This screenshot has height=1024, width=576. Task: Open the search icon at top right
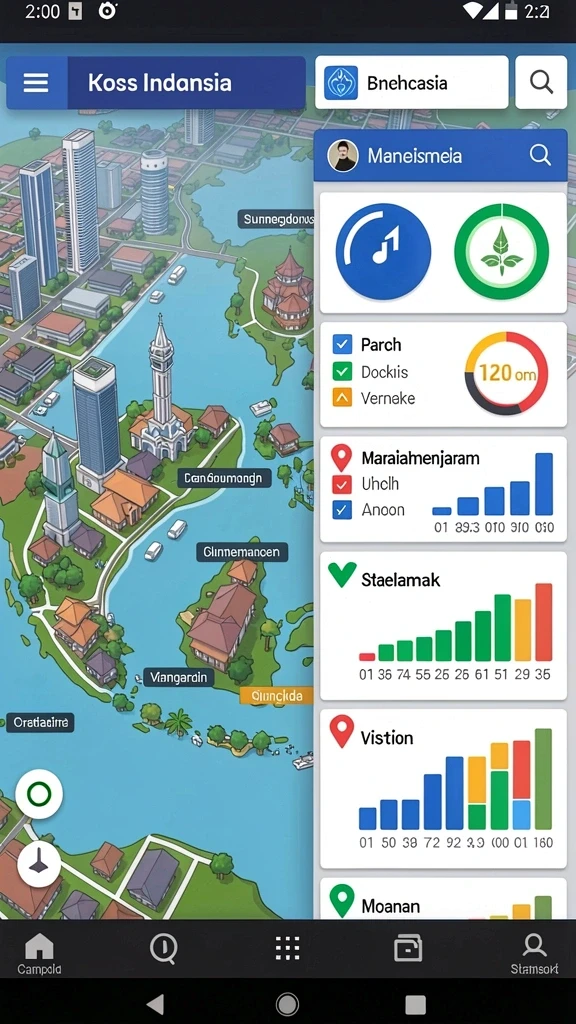541,82
